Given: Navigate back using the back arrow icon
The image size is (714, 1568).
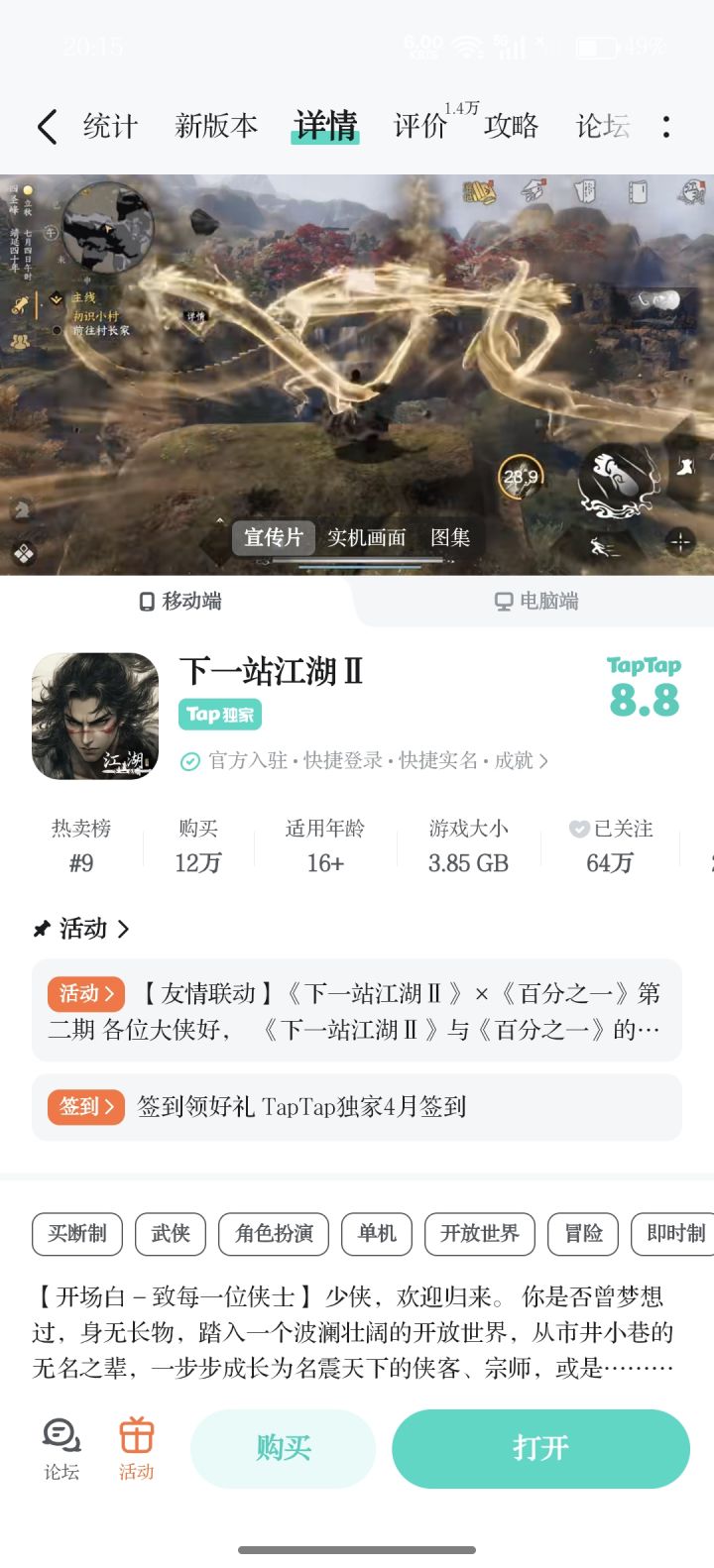Looking at the screenshot, I should tap(47, 126).
